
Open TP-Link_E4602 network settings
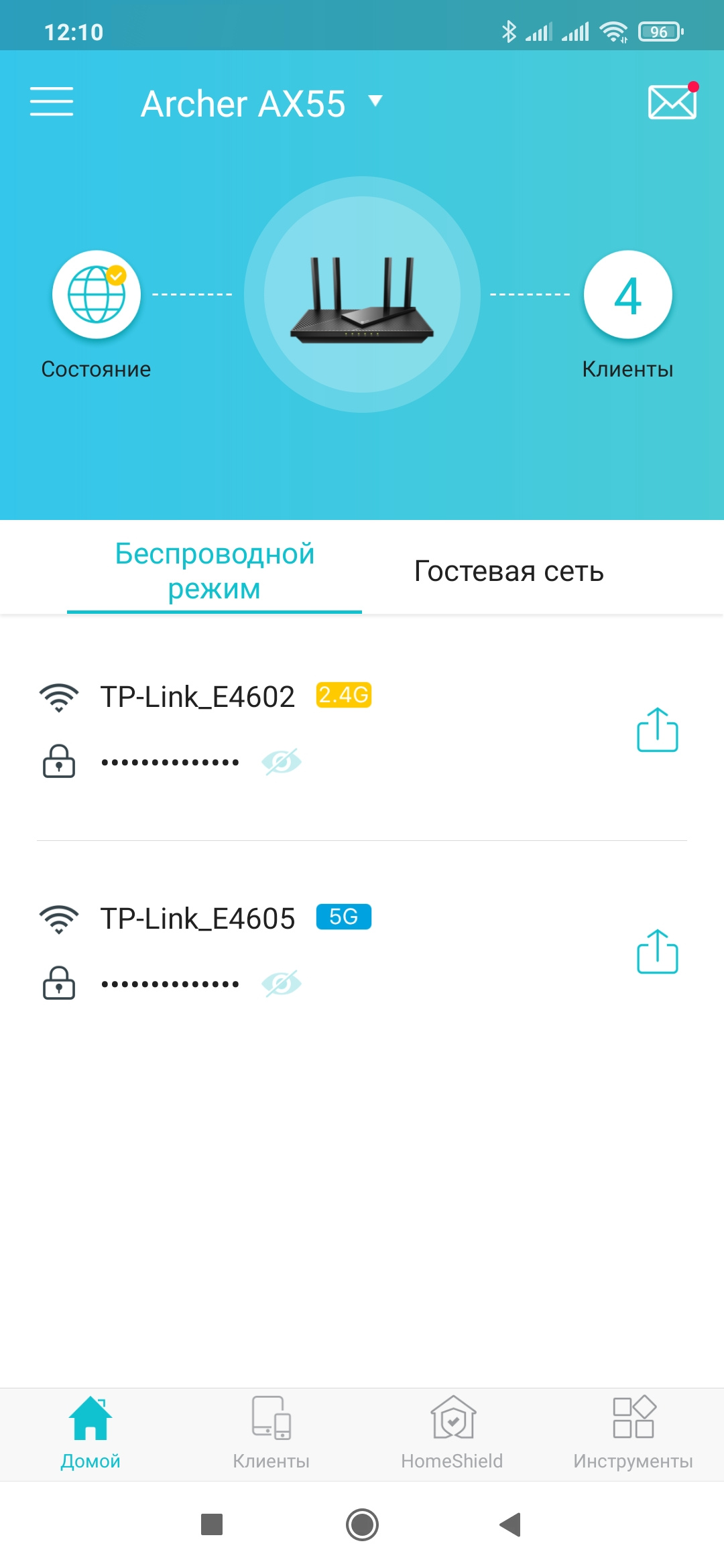pyautogui.click(x=198, y=697)
